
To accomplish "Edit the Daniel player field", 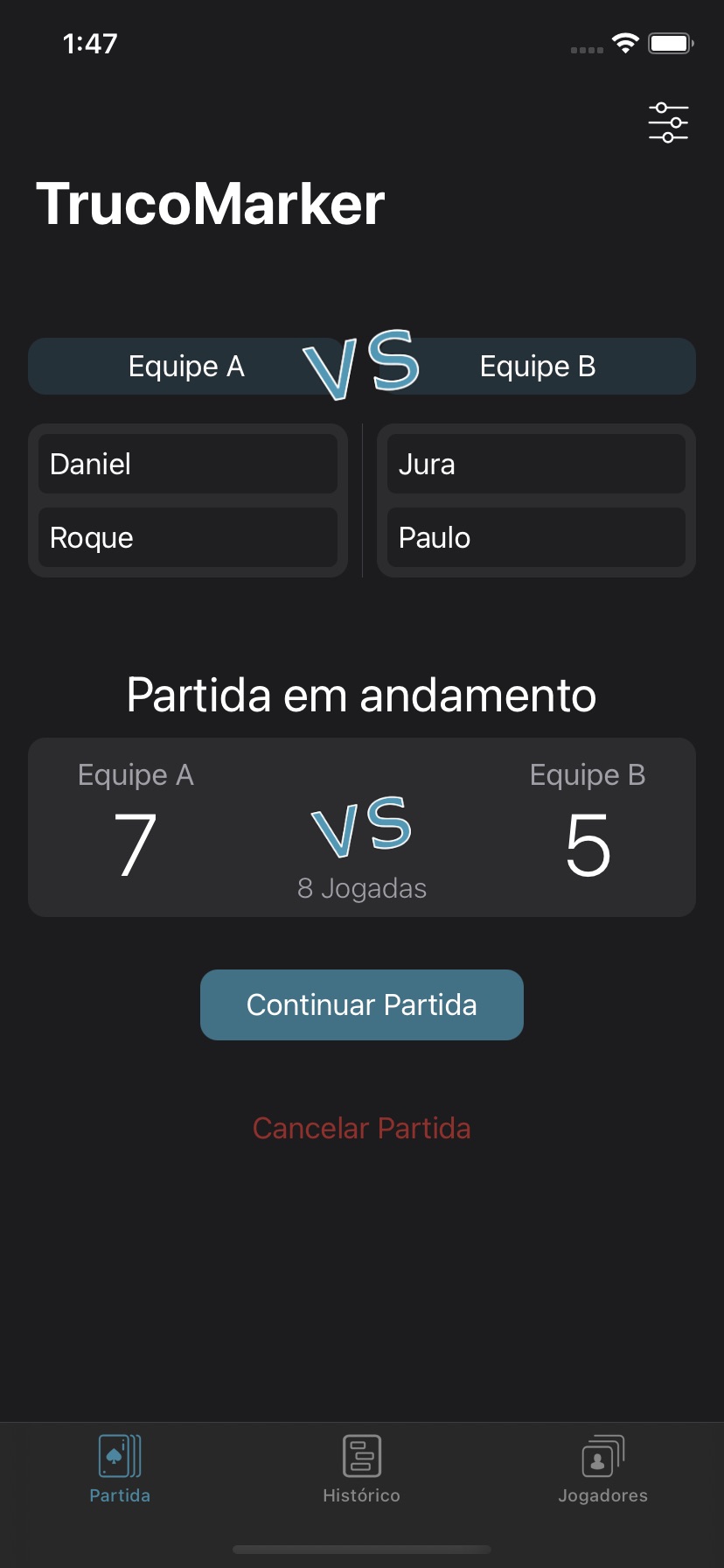I will tap(188, 464).
